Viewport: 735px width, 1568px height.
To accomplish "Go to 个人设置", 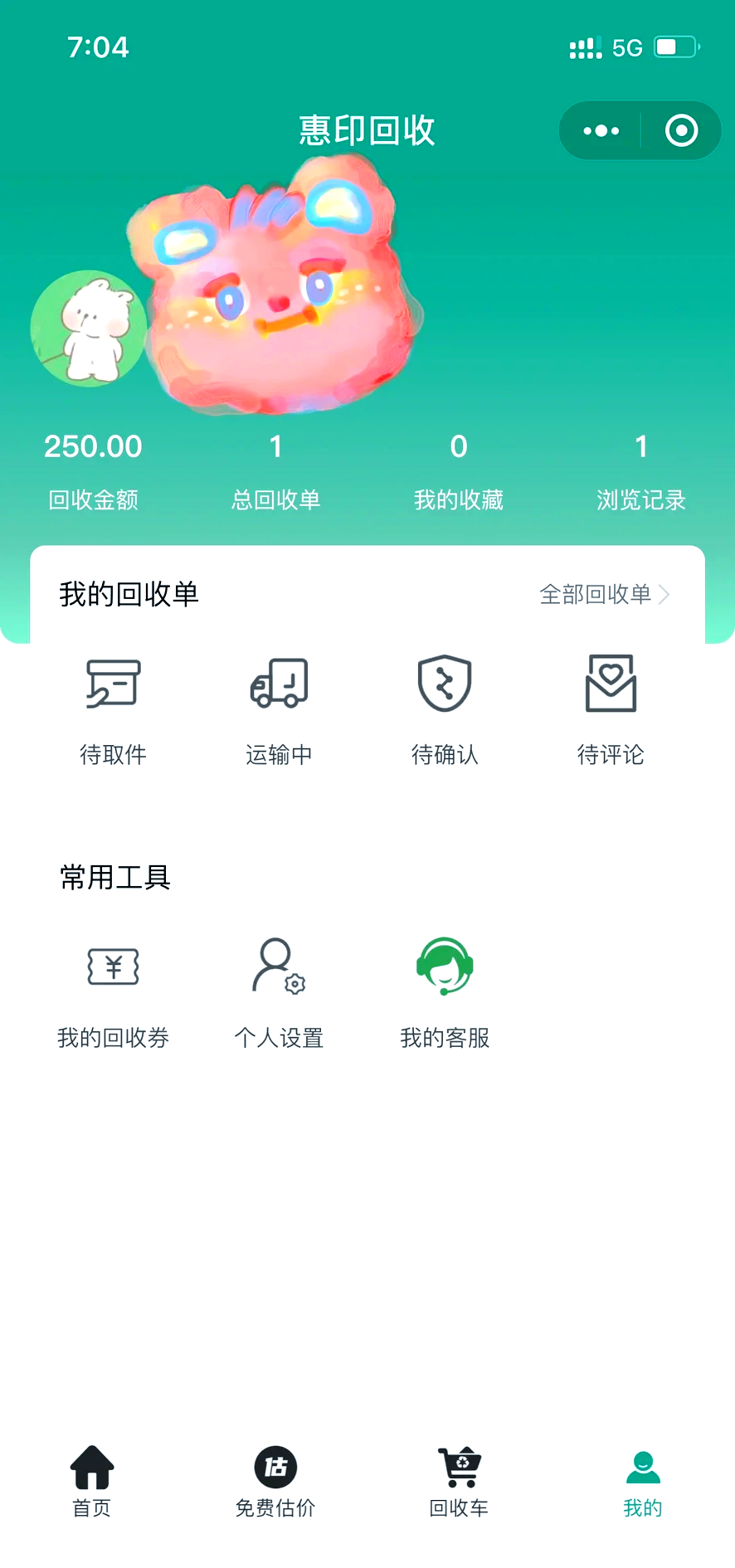I will pos(279,991).
